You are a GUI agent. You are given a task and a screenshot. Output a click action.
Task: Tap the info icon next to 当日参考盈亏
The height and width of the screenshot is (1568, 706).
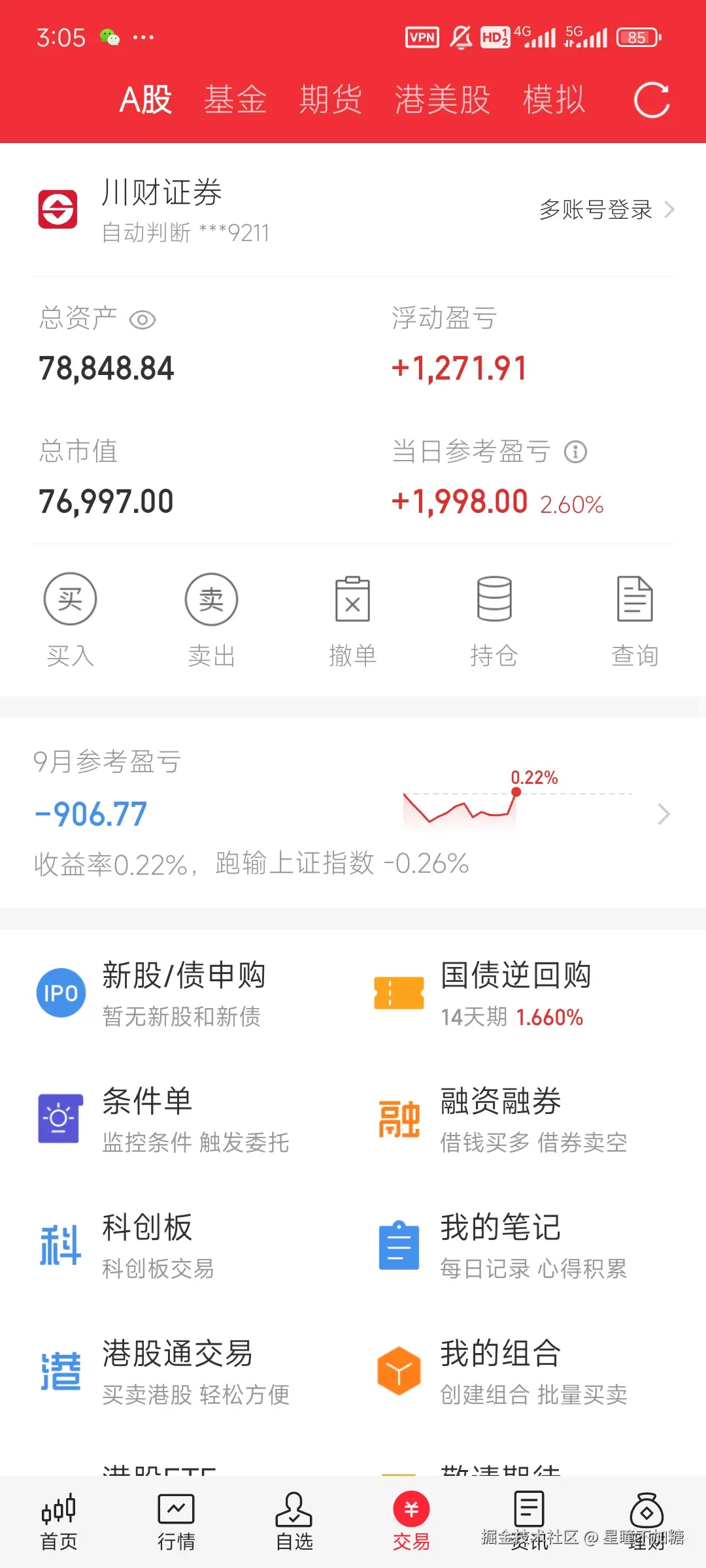point(575,451)
